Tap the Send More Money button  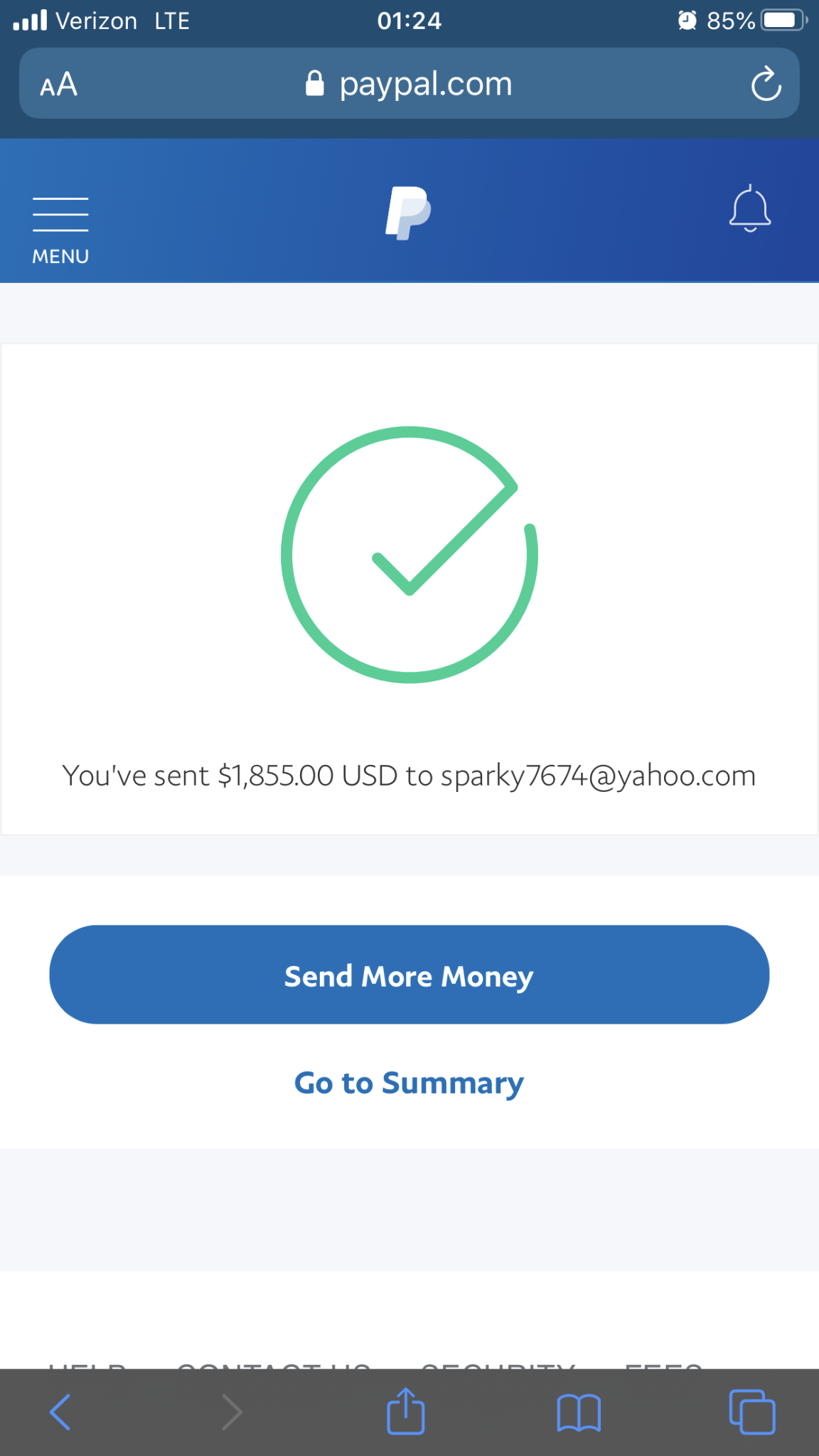[x=409, y=975]
